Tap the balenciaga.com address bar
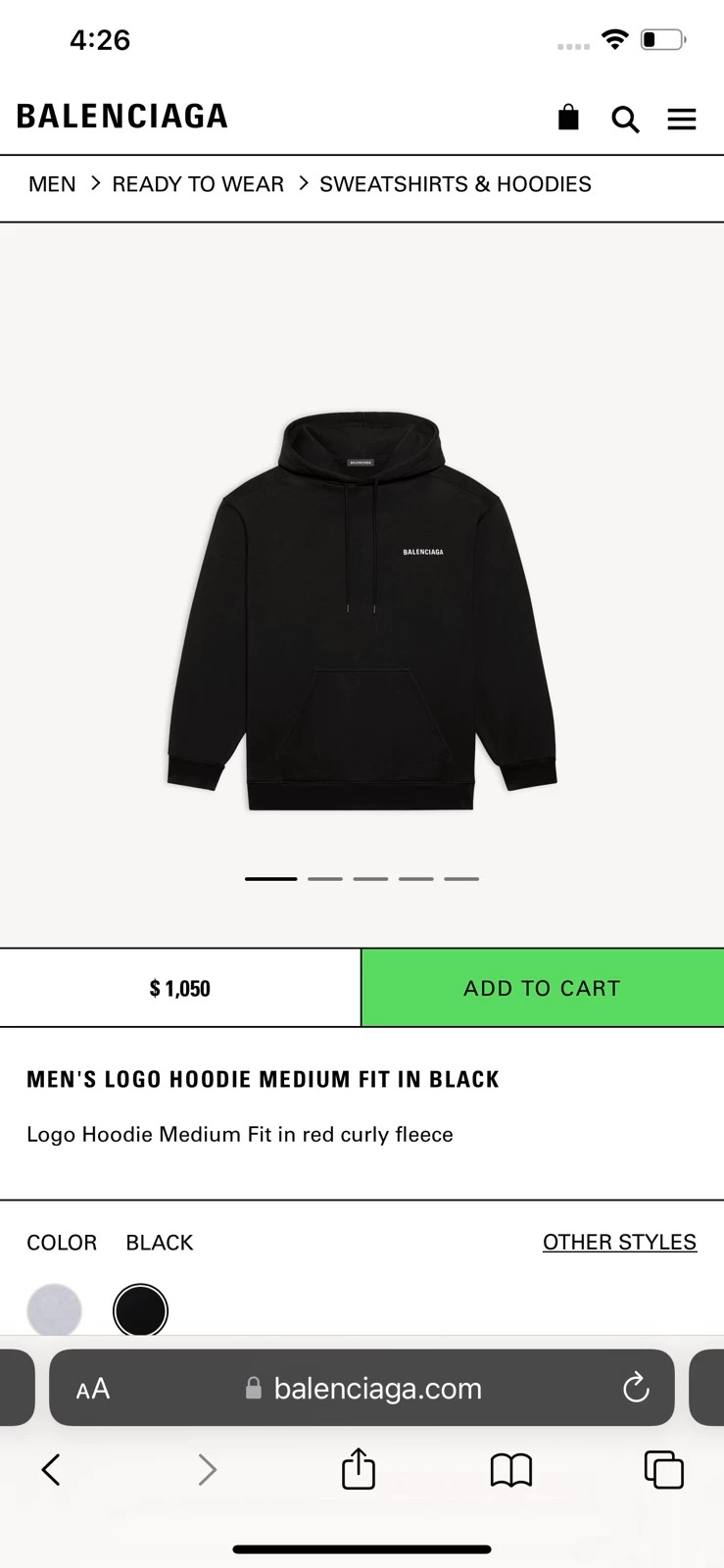Screen dimensions: 724x1568 tap(362, 1388)
